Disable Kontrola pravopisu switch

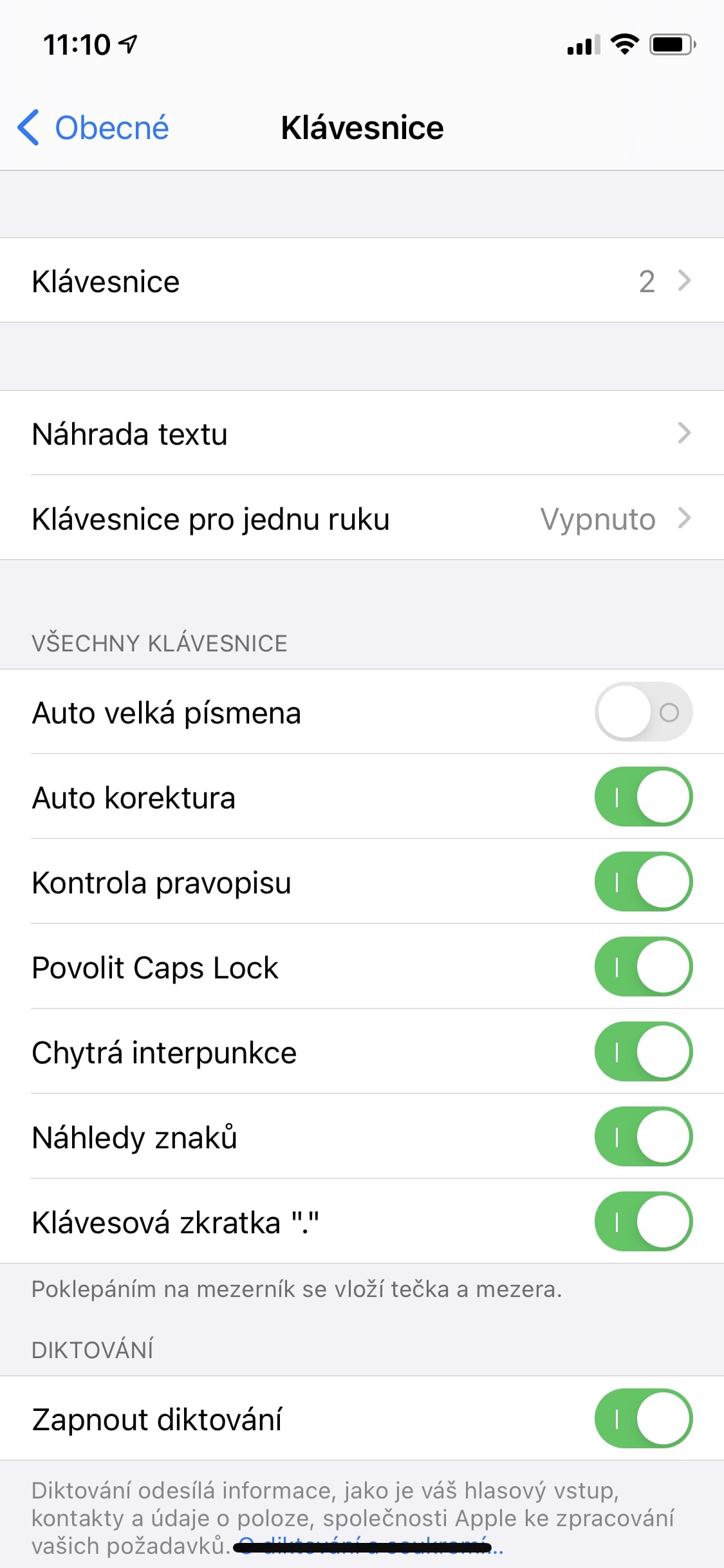643,882
